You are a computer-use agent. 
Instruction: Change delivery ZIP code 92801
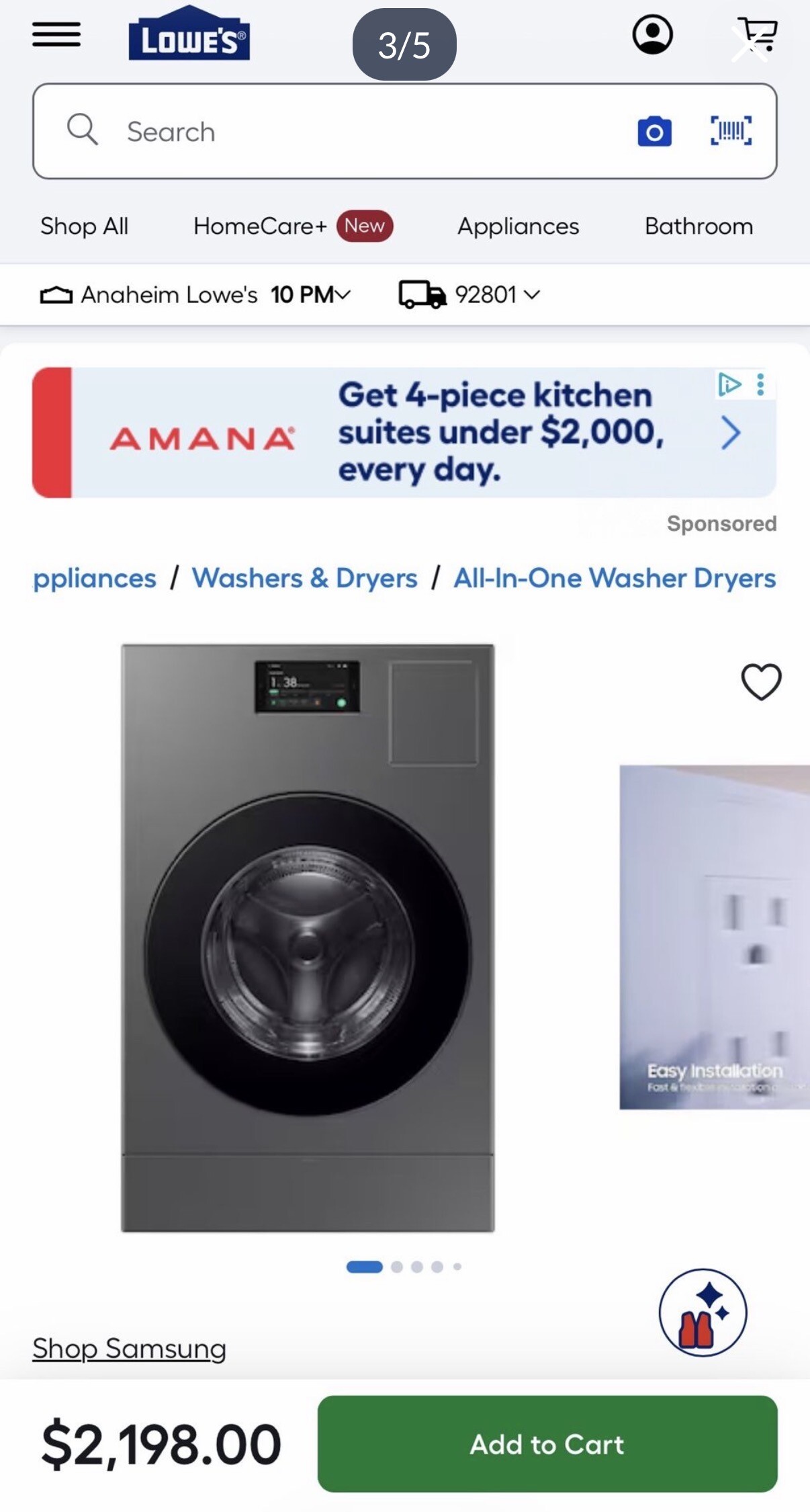(470, 295)
